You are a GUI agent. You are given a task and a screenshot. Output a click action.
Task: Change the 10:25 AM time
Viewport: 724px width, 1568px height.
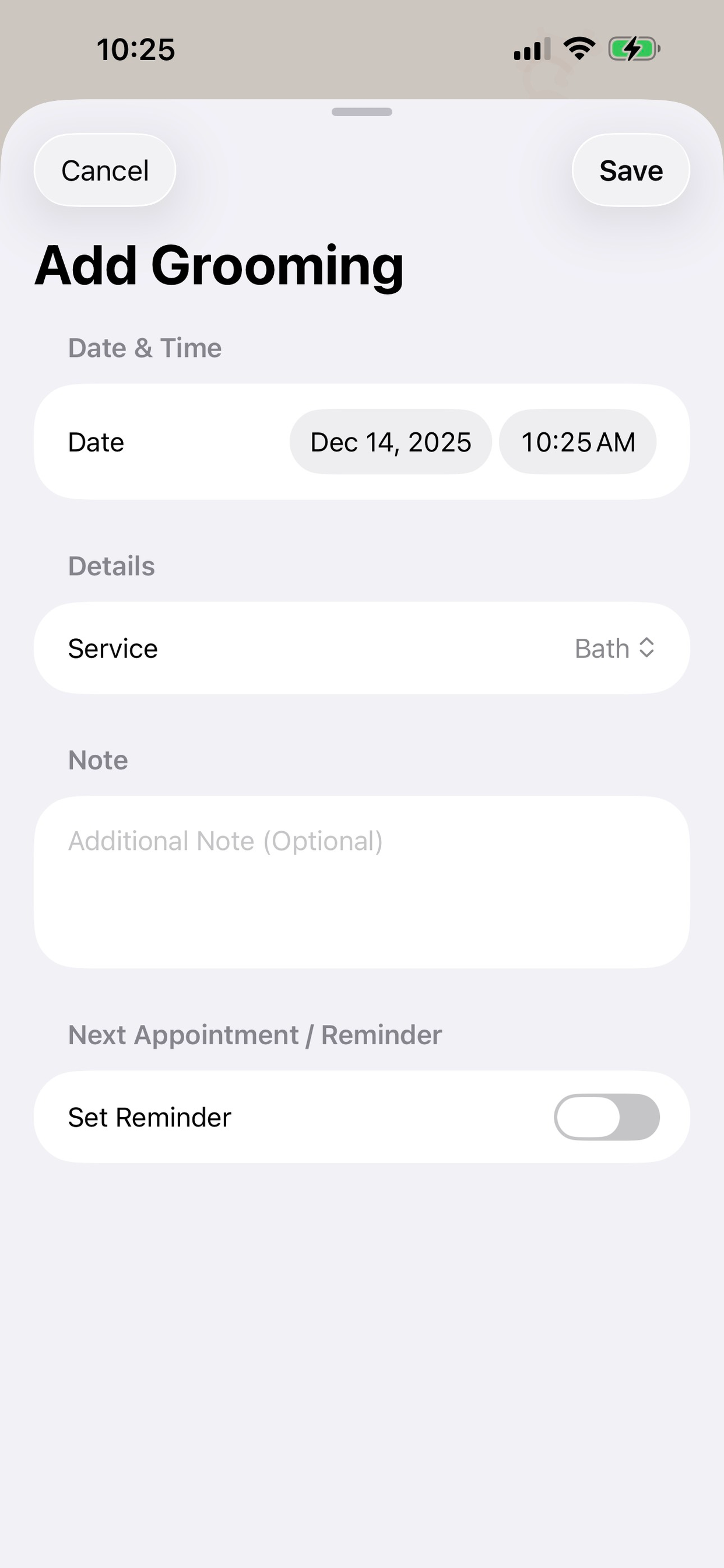[577, 442]
